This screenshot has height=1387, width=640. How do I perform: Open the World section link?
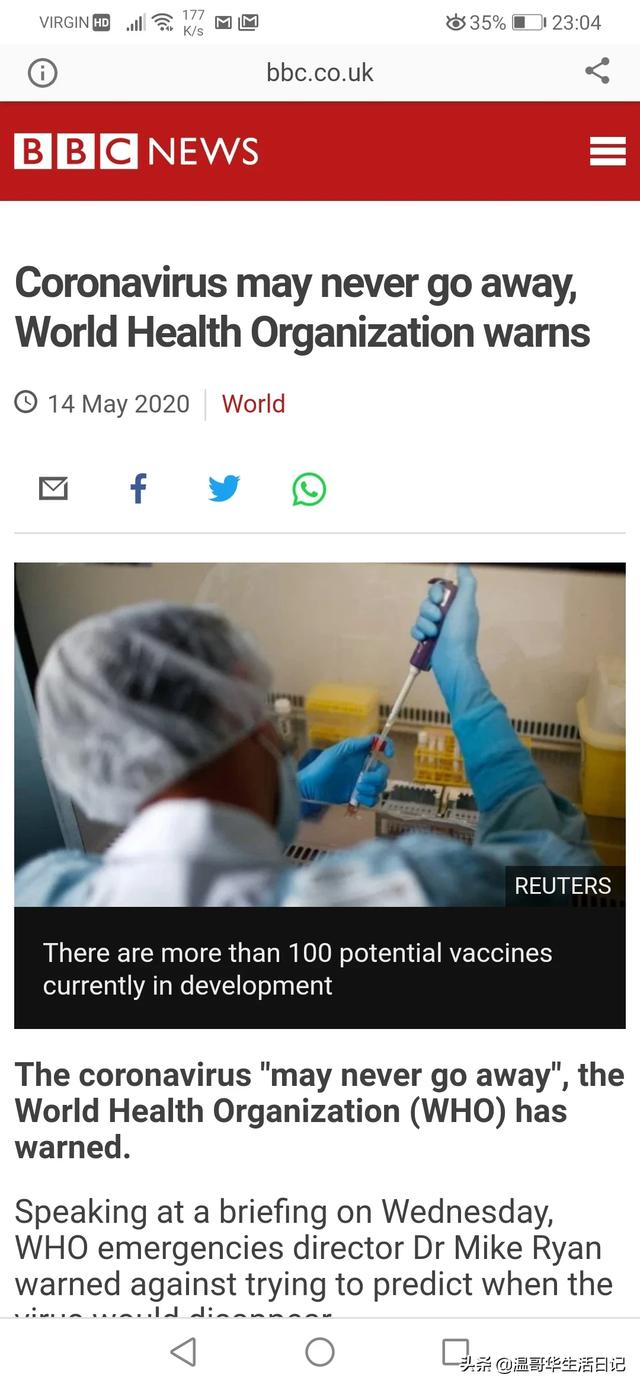253,404
